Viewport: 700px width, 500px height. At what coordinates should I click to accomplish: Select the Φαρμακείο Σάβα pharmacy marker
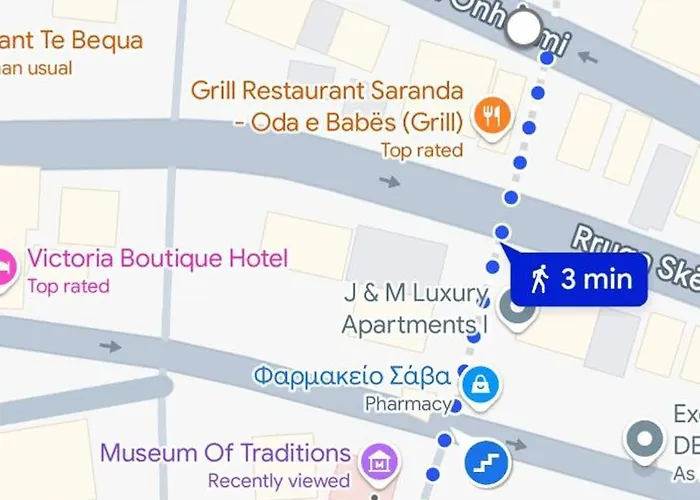click(480, 382)
